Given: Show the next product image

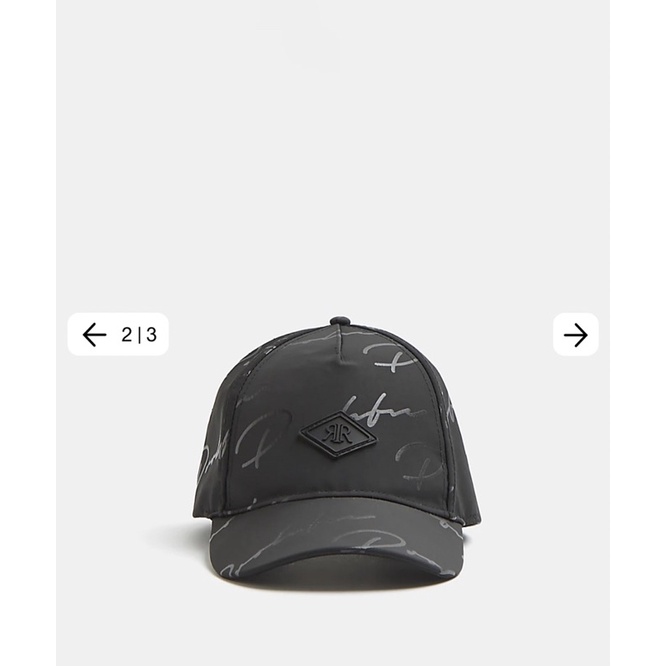Looking at the screenshot, I should (x=575, y=335).
